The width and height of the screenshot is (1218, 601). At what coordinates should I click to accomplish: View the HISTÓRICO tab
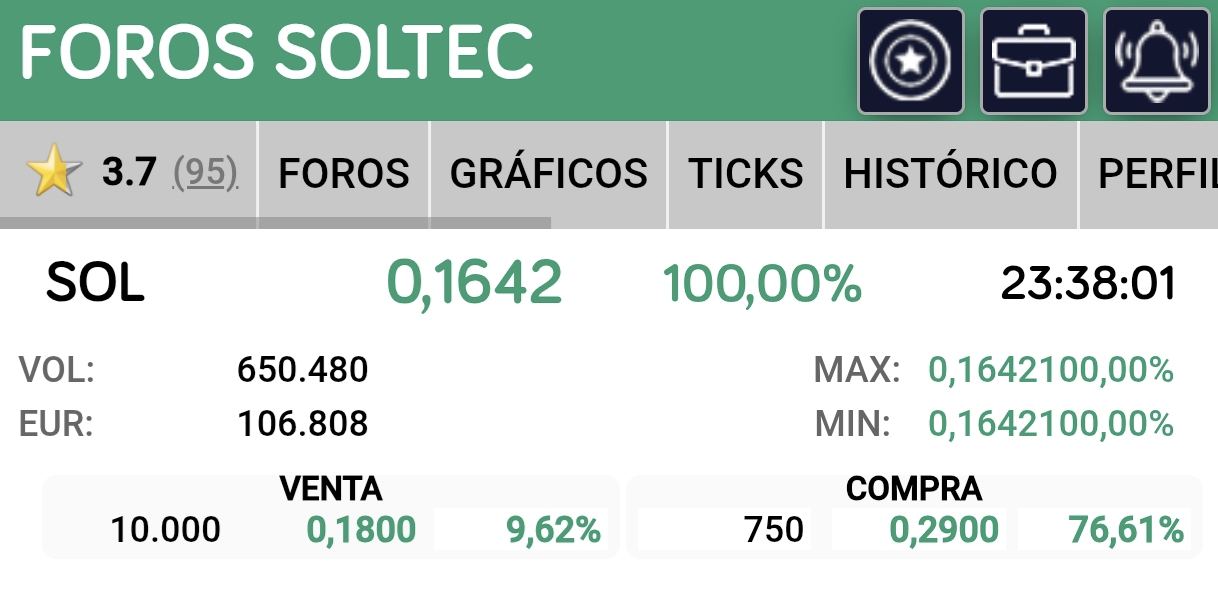tap(950, 174)
